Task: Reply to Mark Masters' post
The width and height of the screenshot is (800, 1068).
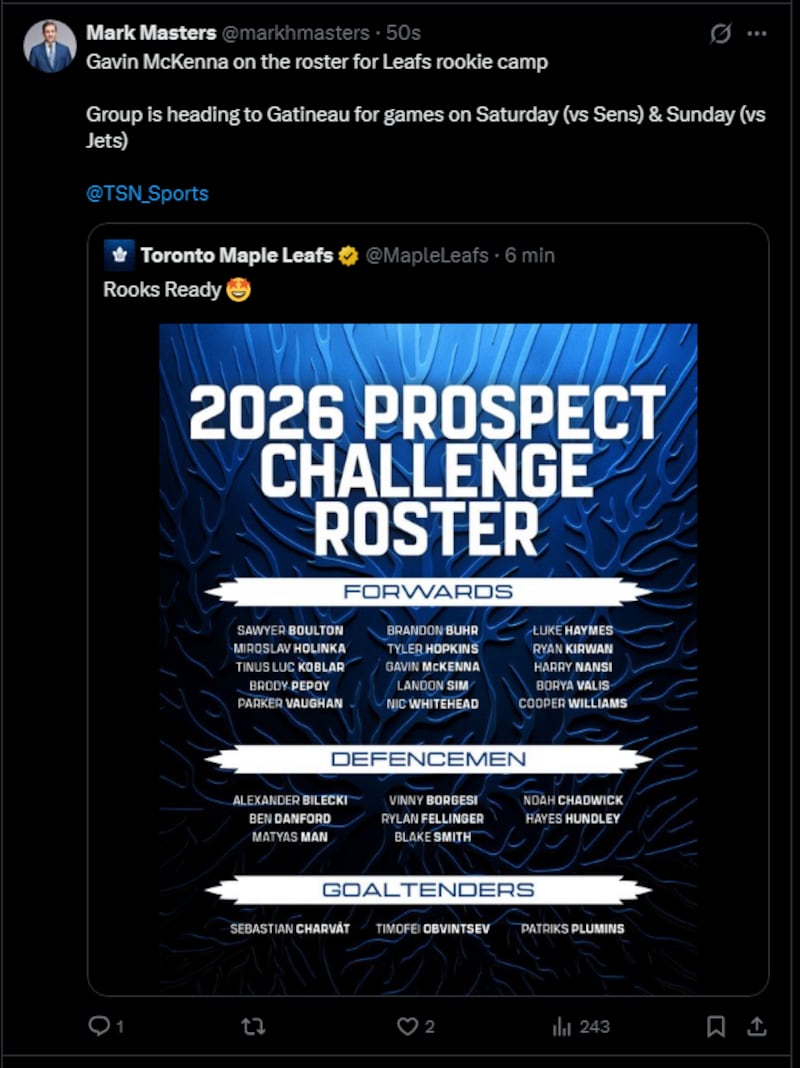Action: tap(106, 1026)
